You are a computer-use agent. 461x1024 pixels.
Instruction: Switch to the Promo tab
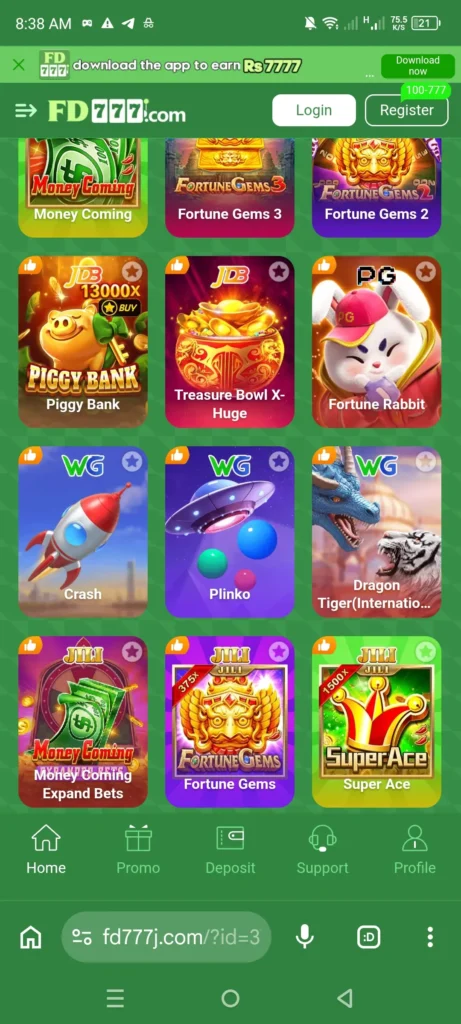[x=138, y=850]
